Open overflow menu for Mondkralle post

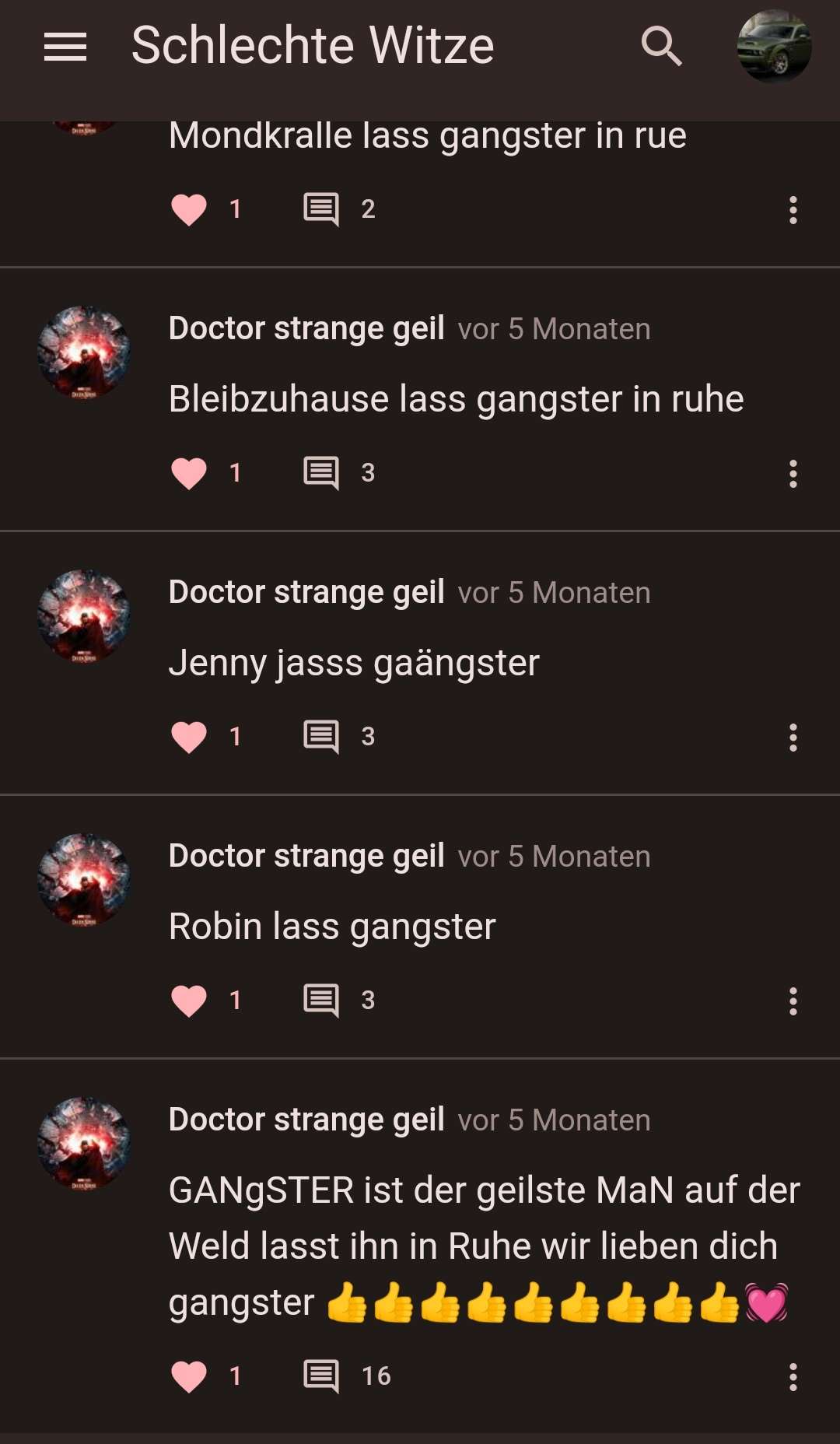pyautogui.click(x=793, y=210)
